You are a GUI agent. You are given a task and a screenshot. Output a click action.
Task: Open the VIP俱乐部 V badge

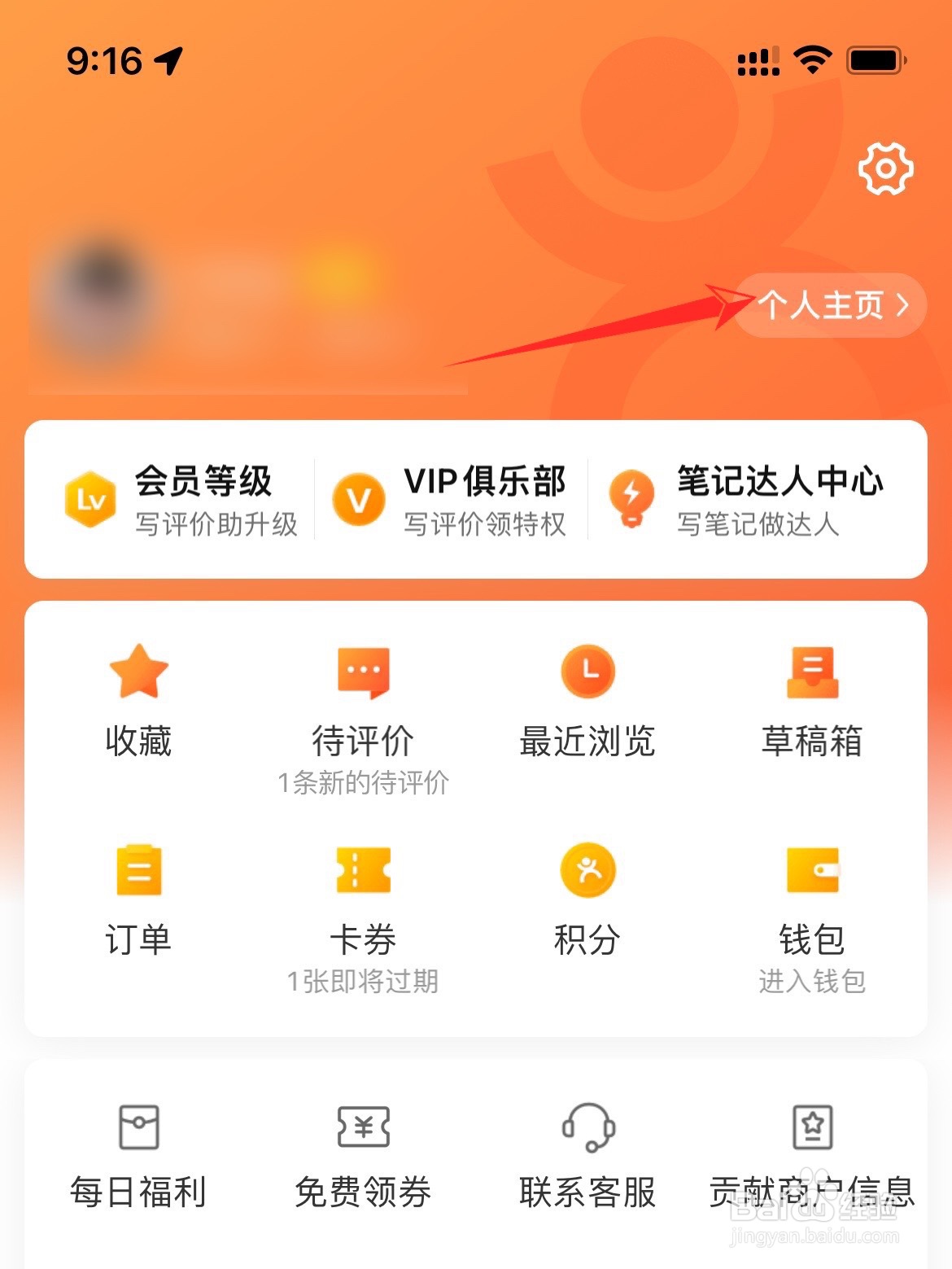tap(358, 501)
